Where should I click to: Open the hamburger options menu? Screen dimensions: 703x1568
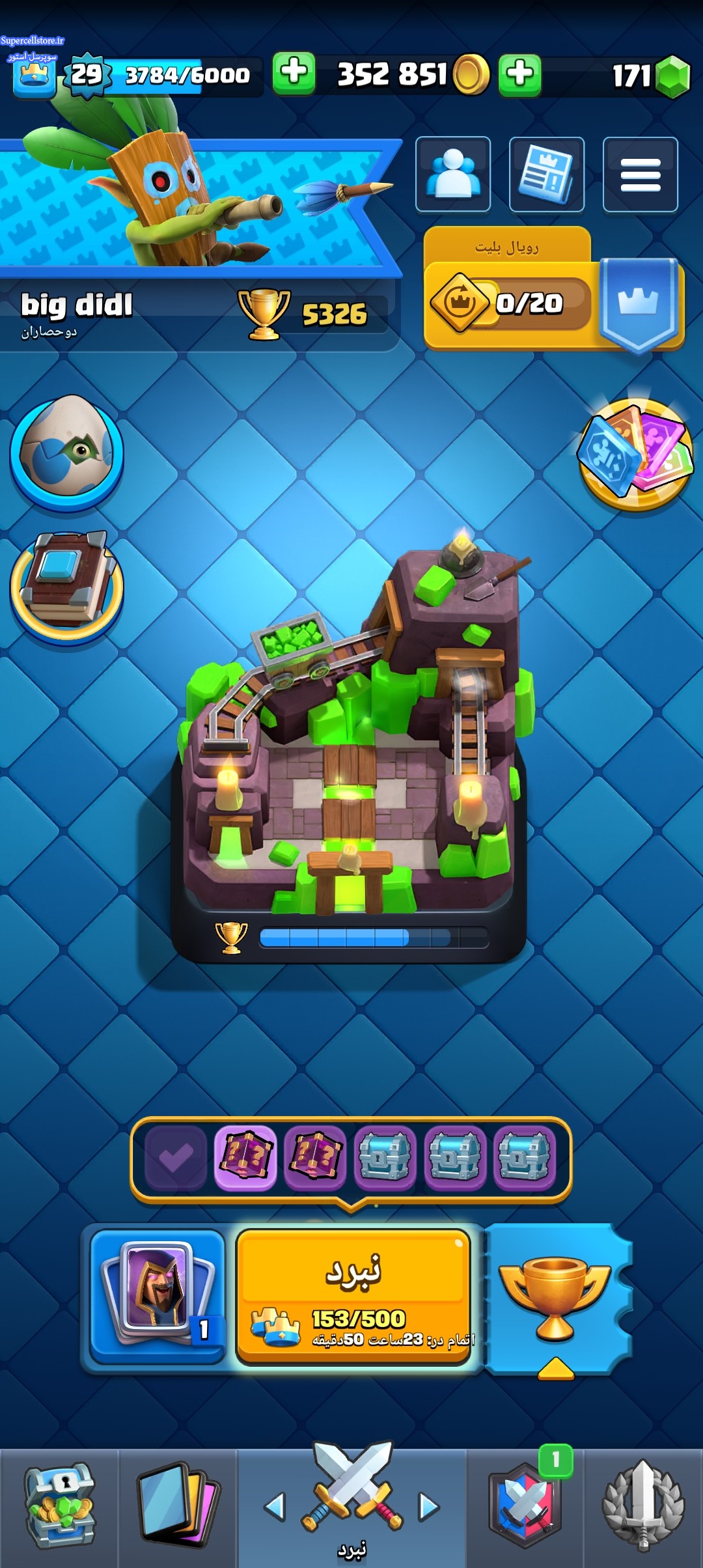coord(641,174)
